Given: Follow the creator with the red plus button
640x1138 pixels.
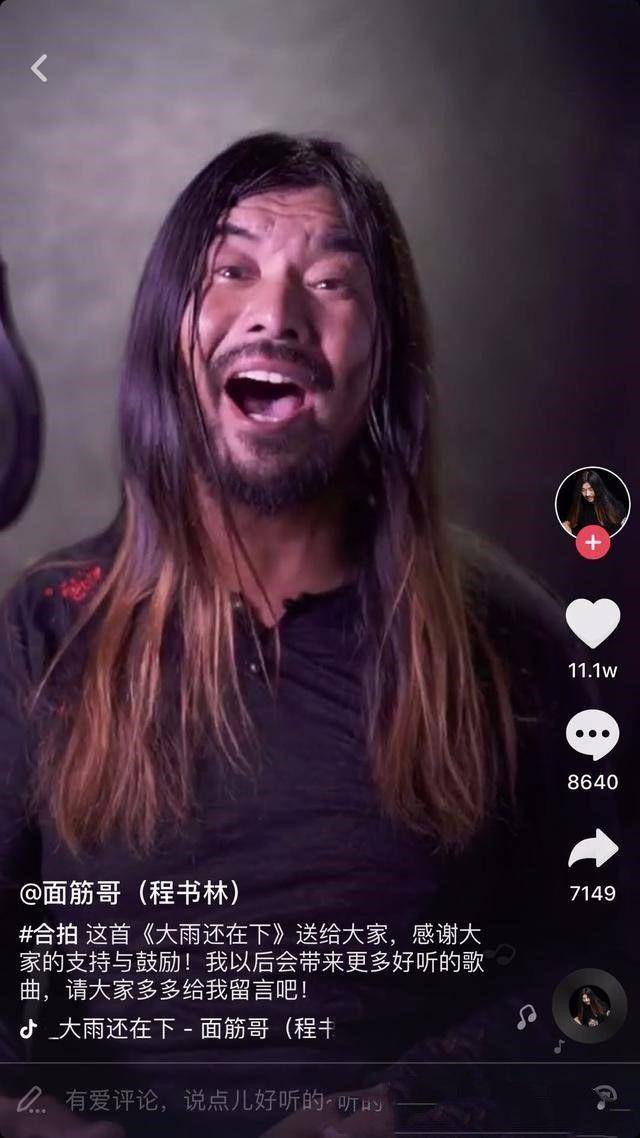Looking at the screenshot, I should pos(593,543).
